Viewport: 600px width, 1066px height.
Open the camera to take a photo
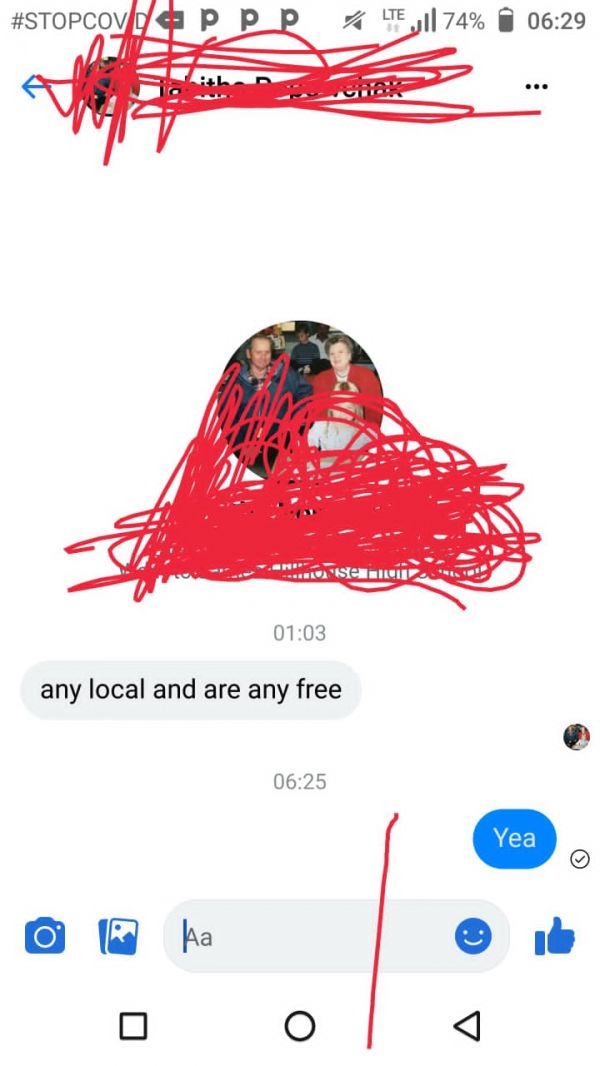point(44,937)
